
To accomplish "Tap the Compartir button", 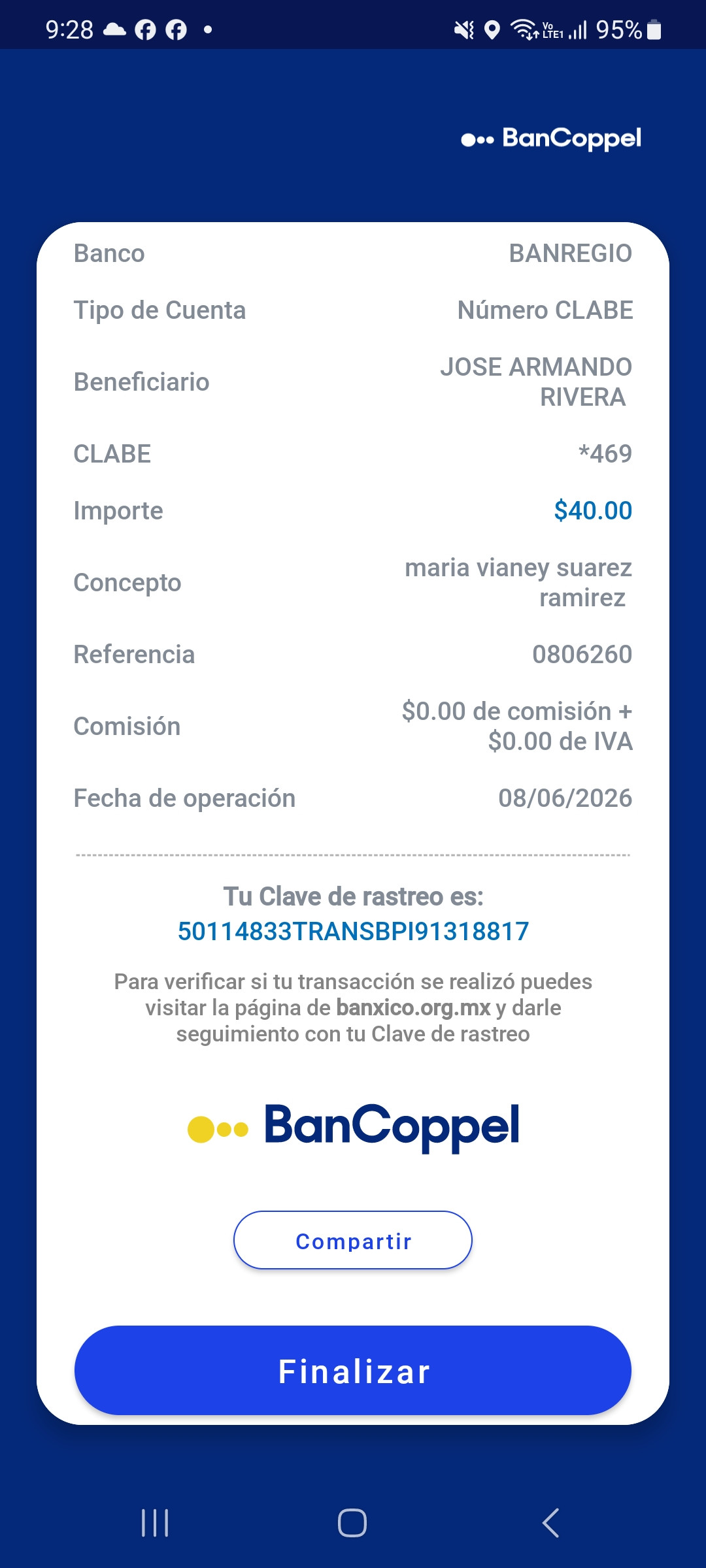I will 353,1240.
